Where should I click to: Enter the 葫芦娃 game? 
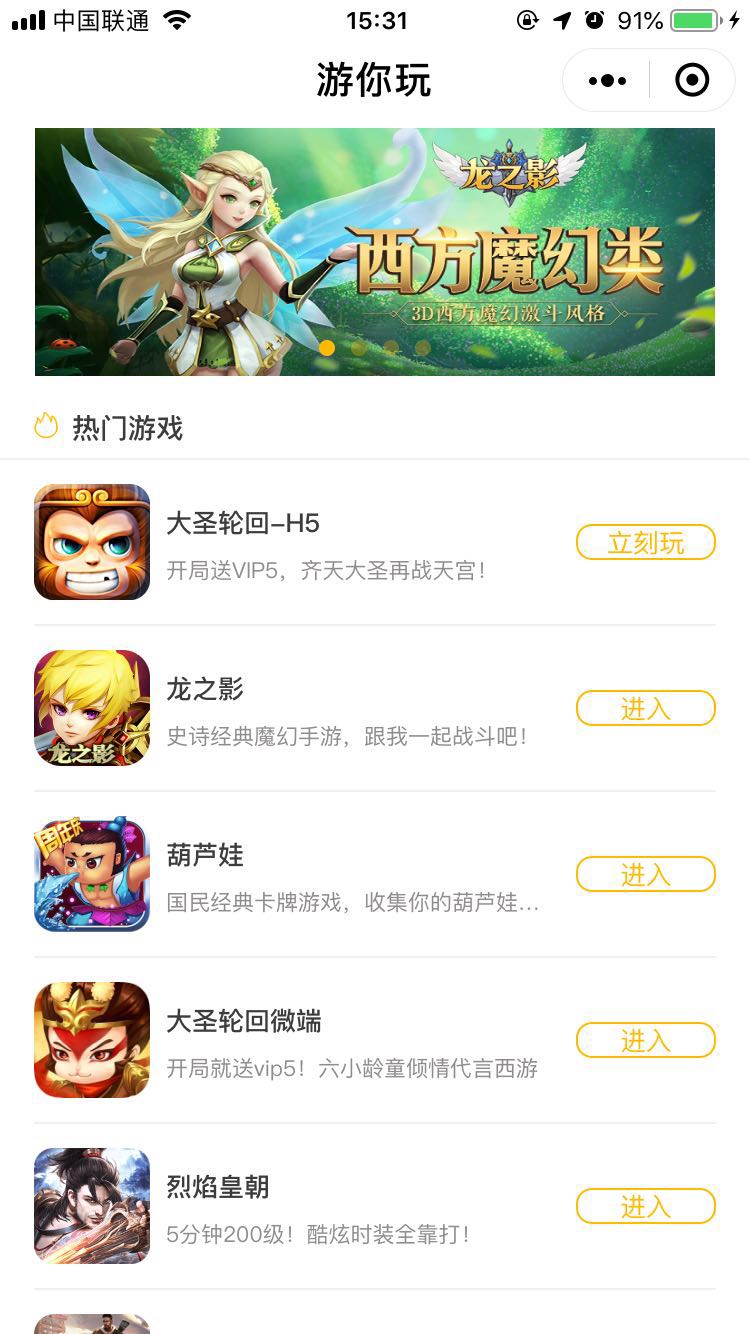point(645,875)
